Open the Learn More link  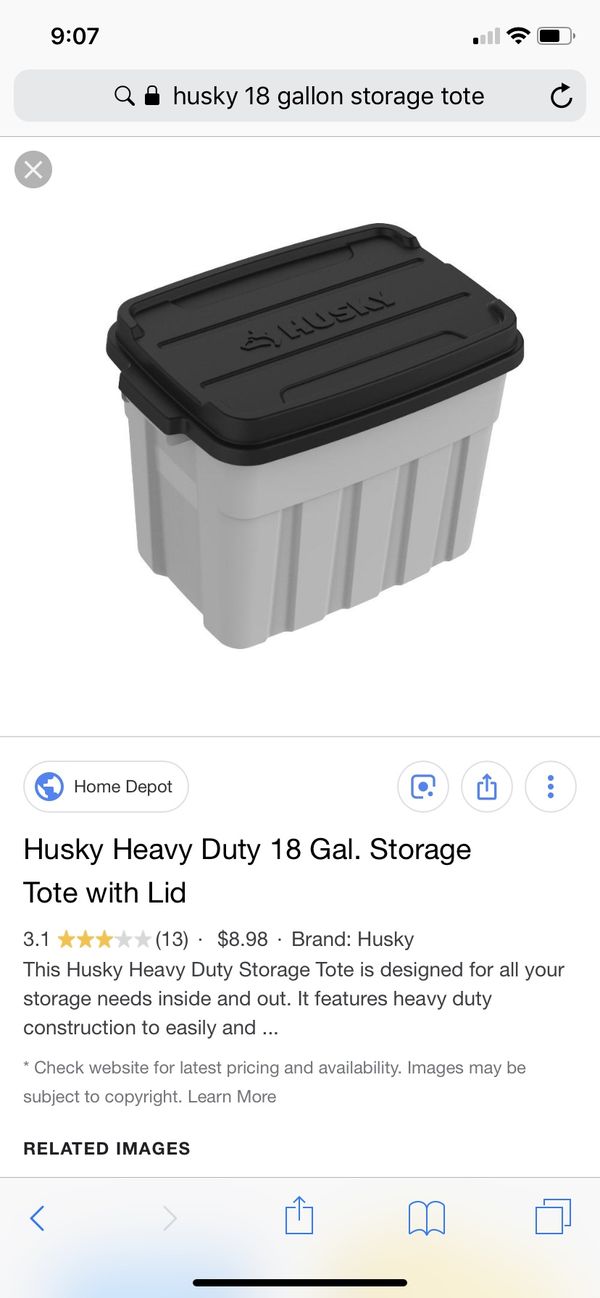tap(232, 1096)
